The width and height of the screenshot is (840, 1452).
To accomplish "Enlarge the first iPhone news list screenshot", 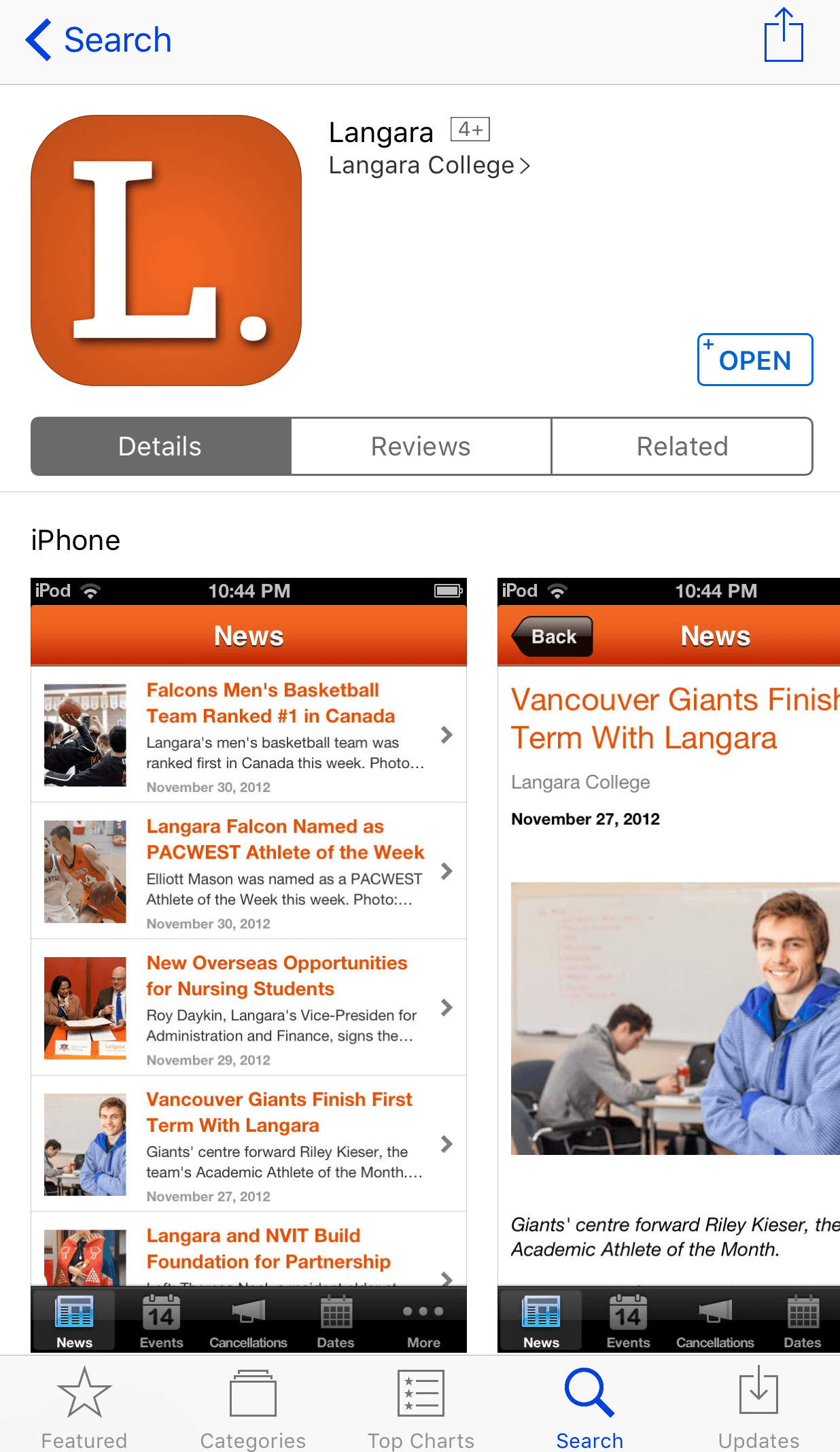I will coord(249,965).
